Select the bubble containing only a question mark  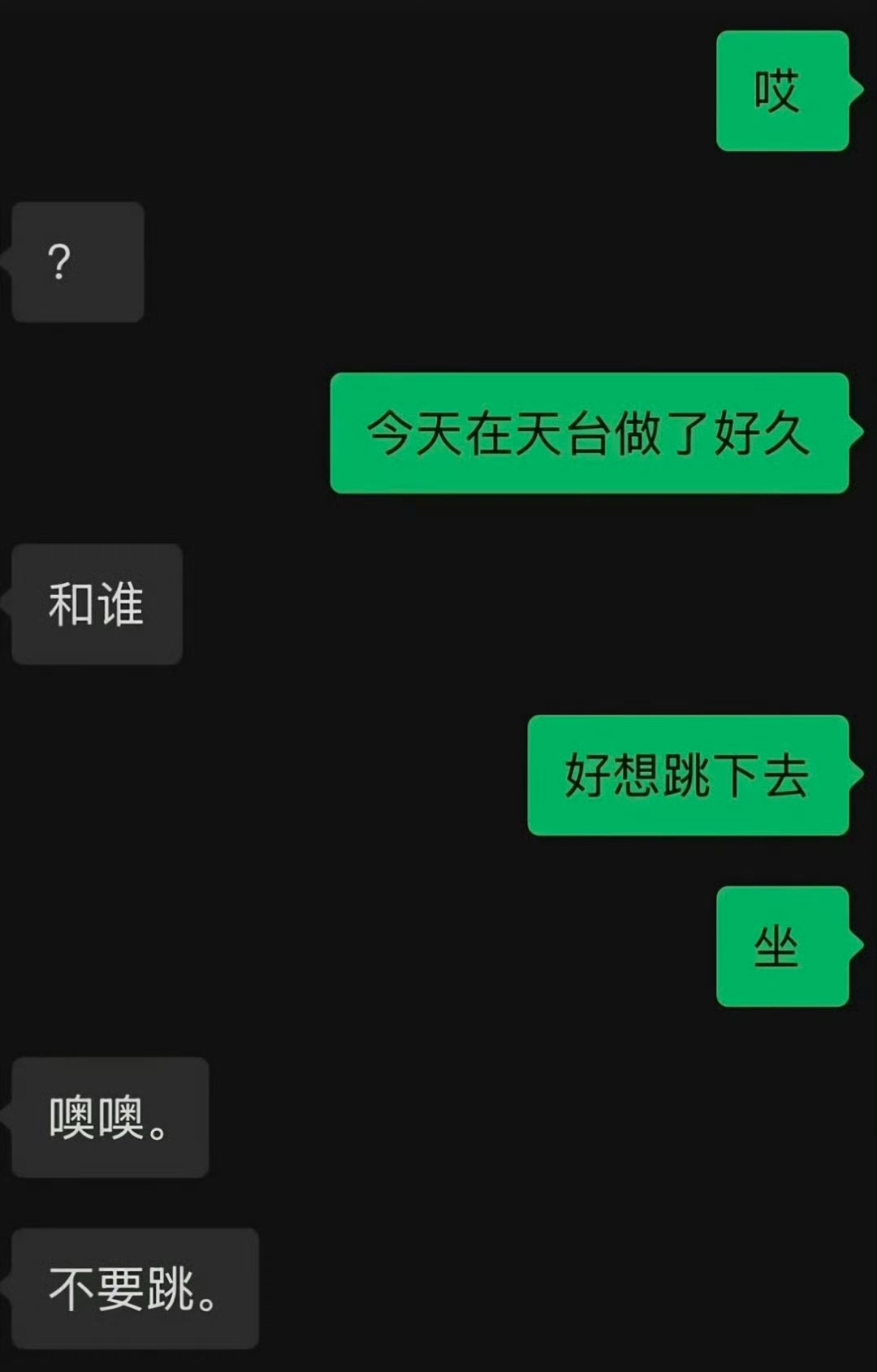[77, 262]
